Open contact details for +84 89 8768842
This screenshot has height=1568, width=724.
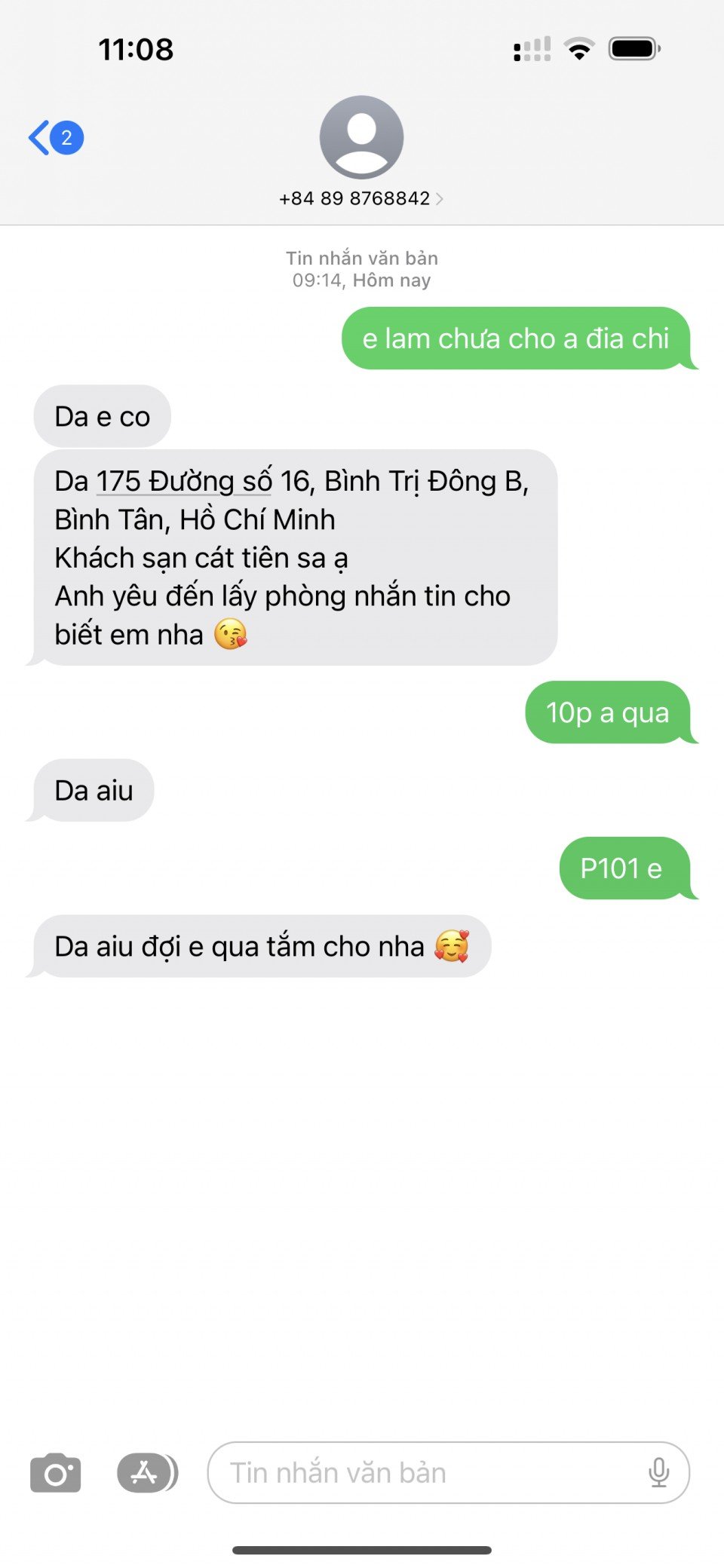(360, 198)
